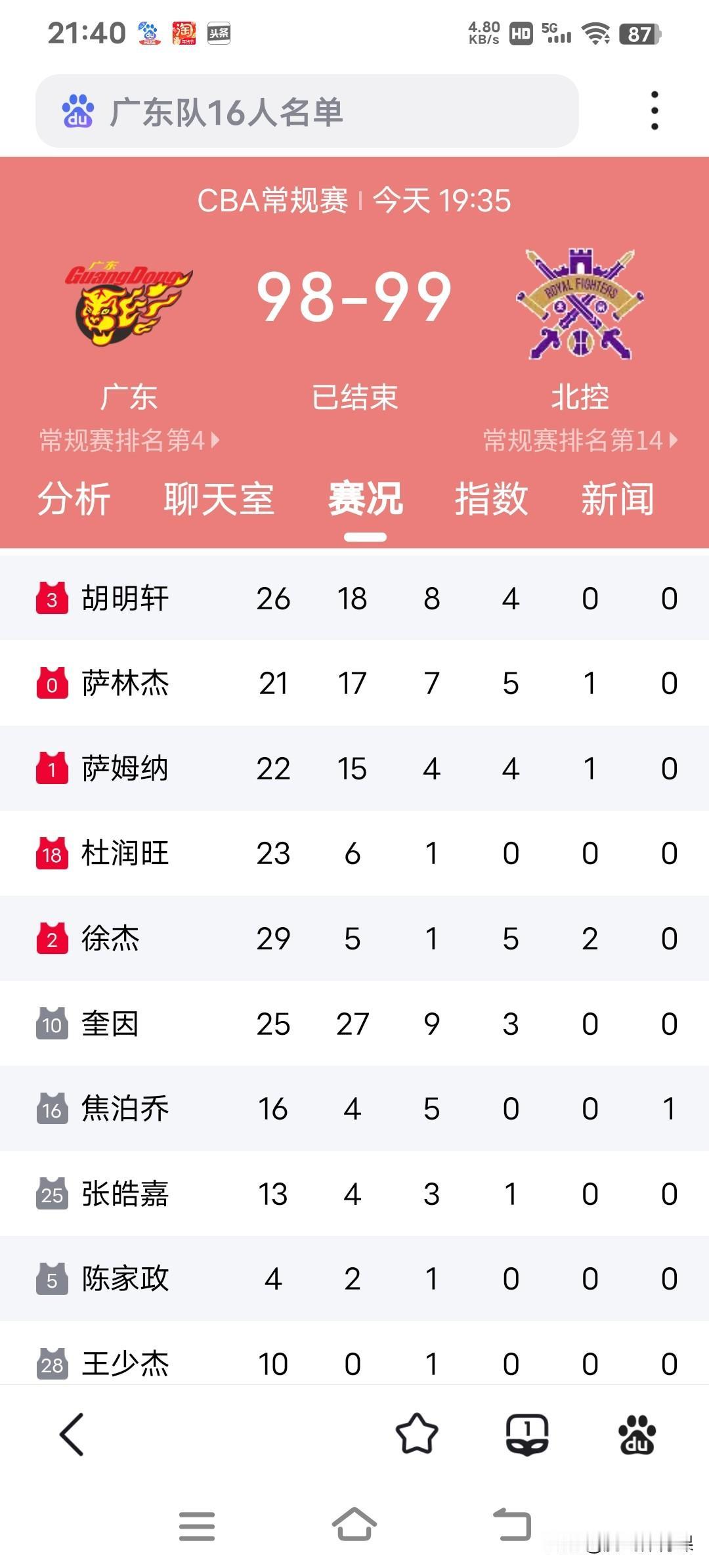Viewport: 709px width, 1568px height.
Task: Open the three-dot browser menu
Action: tap(654, 110)
